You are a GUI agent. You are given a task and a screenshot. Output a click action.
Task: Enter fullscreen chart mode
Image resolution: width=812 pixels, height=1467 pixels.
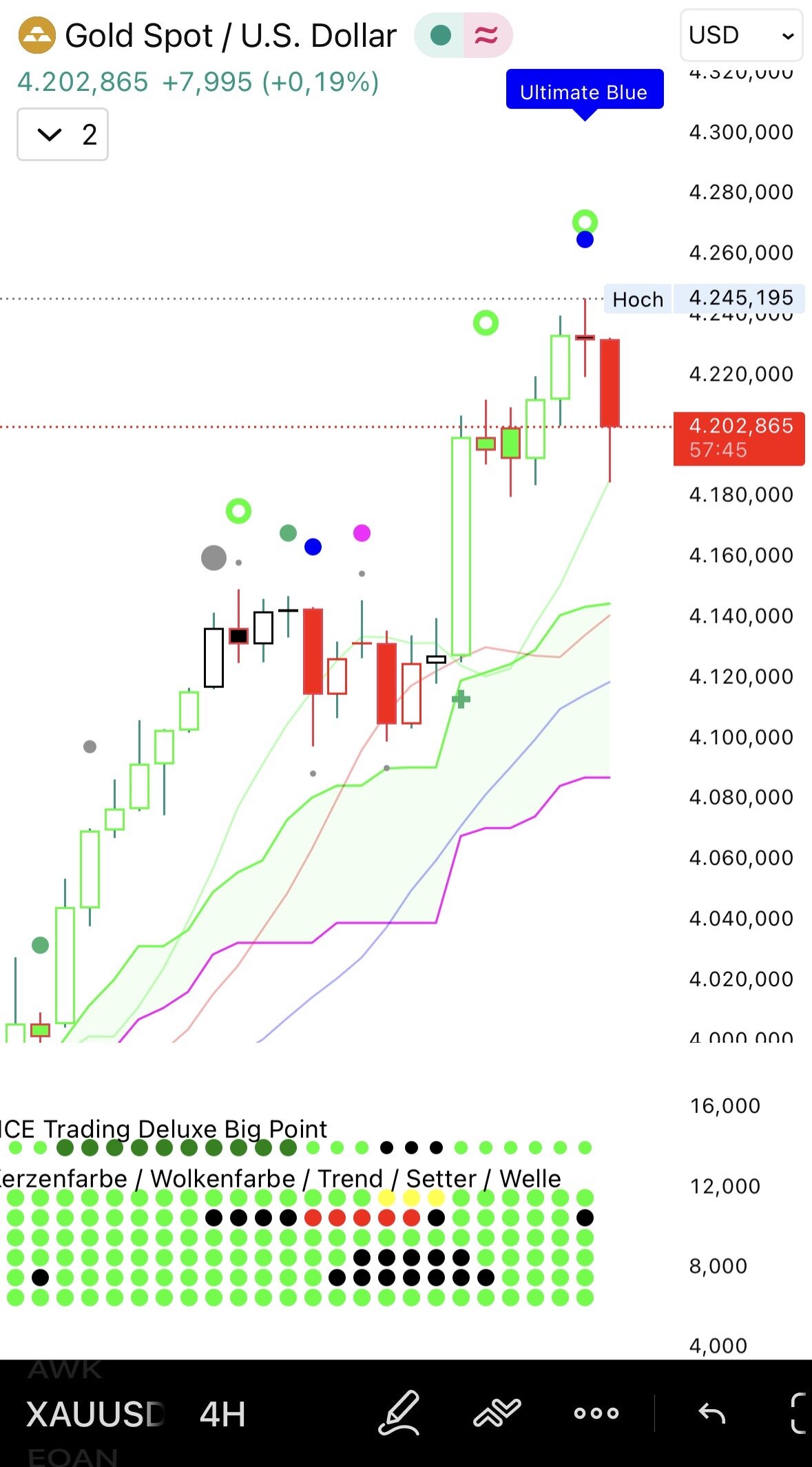click(x=799, y=1413)
